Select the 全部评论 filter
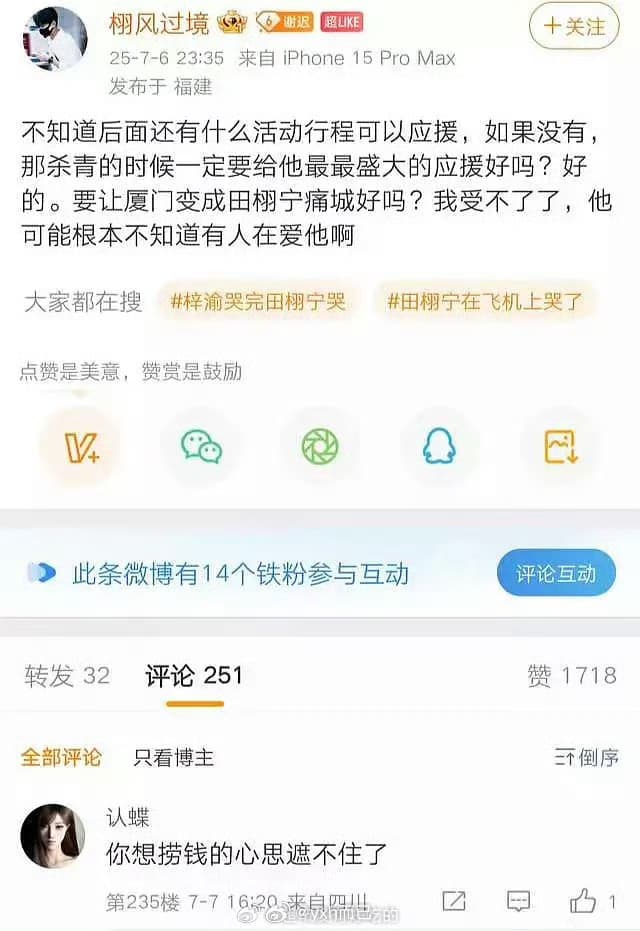The height and width of the screenshot is (931, 640). point(61,757)
